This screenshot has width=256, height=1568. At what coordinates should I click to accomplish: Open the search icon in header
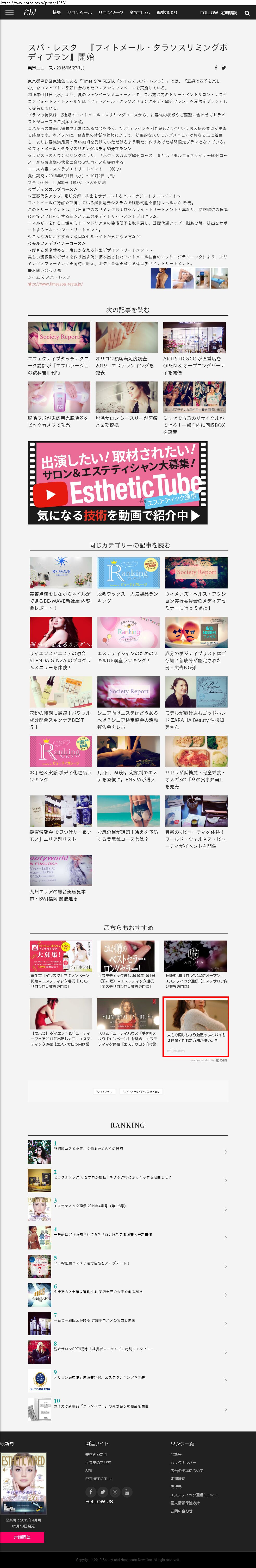pos(247,13)
